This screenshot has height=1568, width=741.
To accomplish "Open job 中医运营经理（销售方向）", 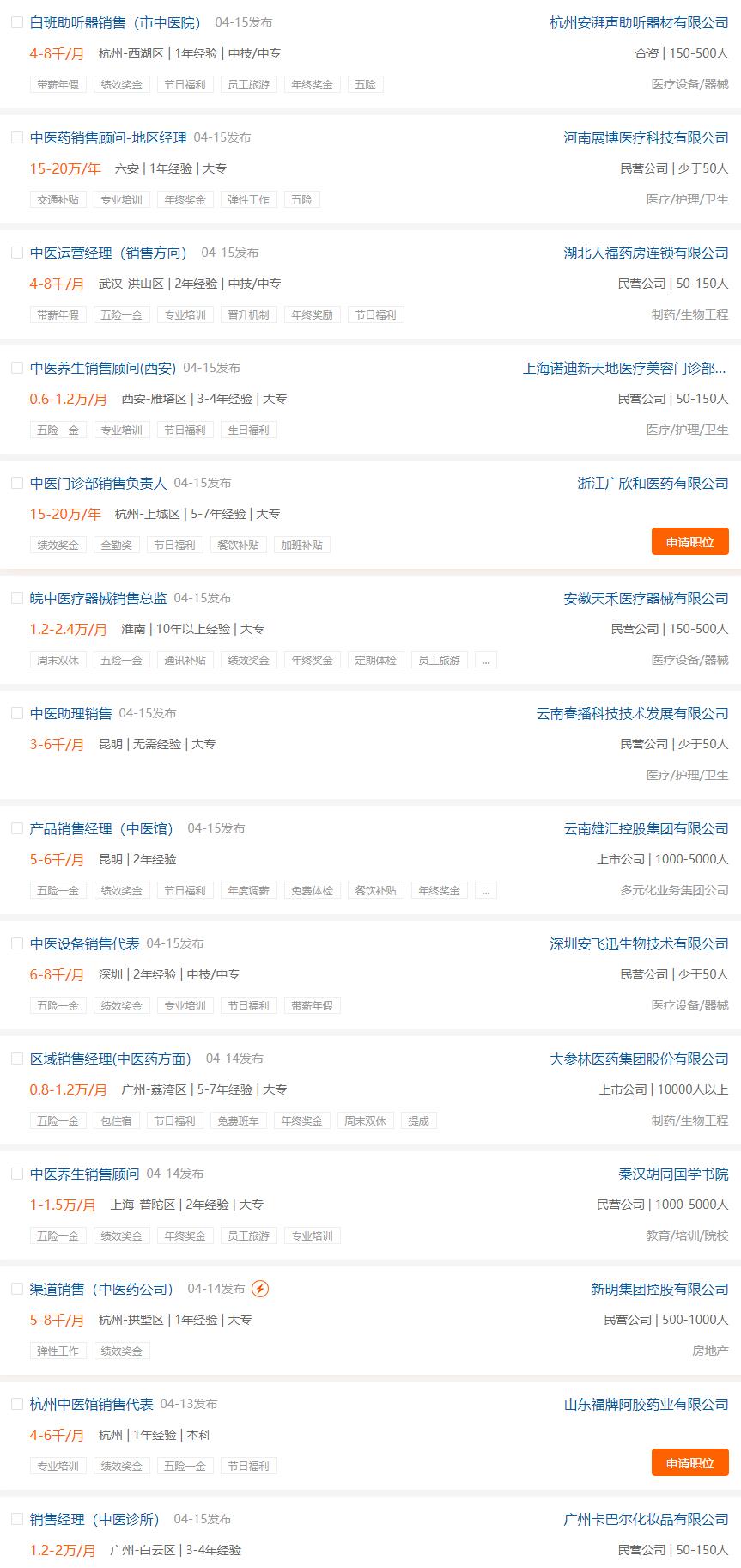I will point(108,253).
